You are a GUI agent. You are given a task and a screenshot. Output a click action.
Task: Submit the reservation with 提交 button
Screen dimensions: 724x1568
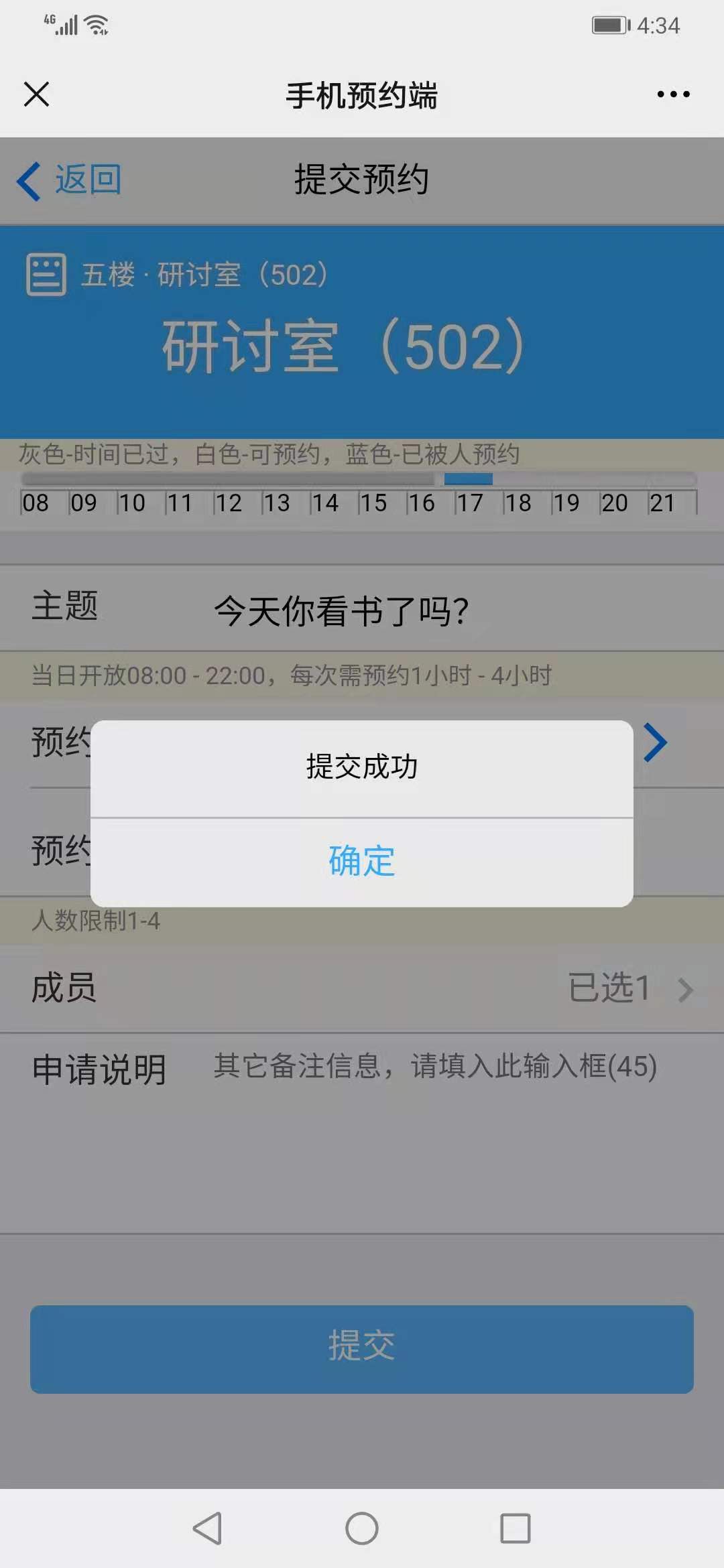362,1349
